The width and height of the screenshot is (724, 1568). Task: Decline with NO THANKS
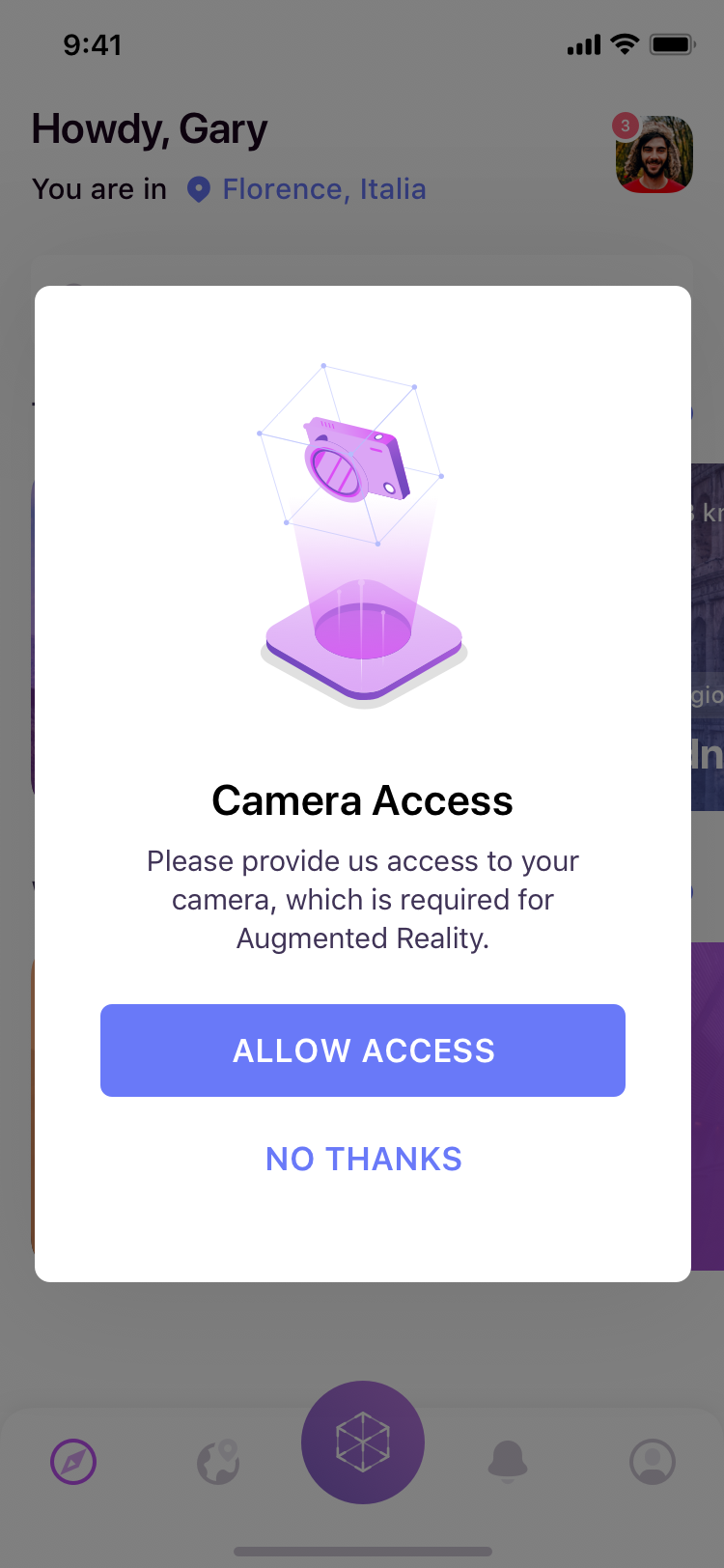tap(364, 1159)
